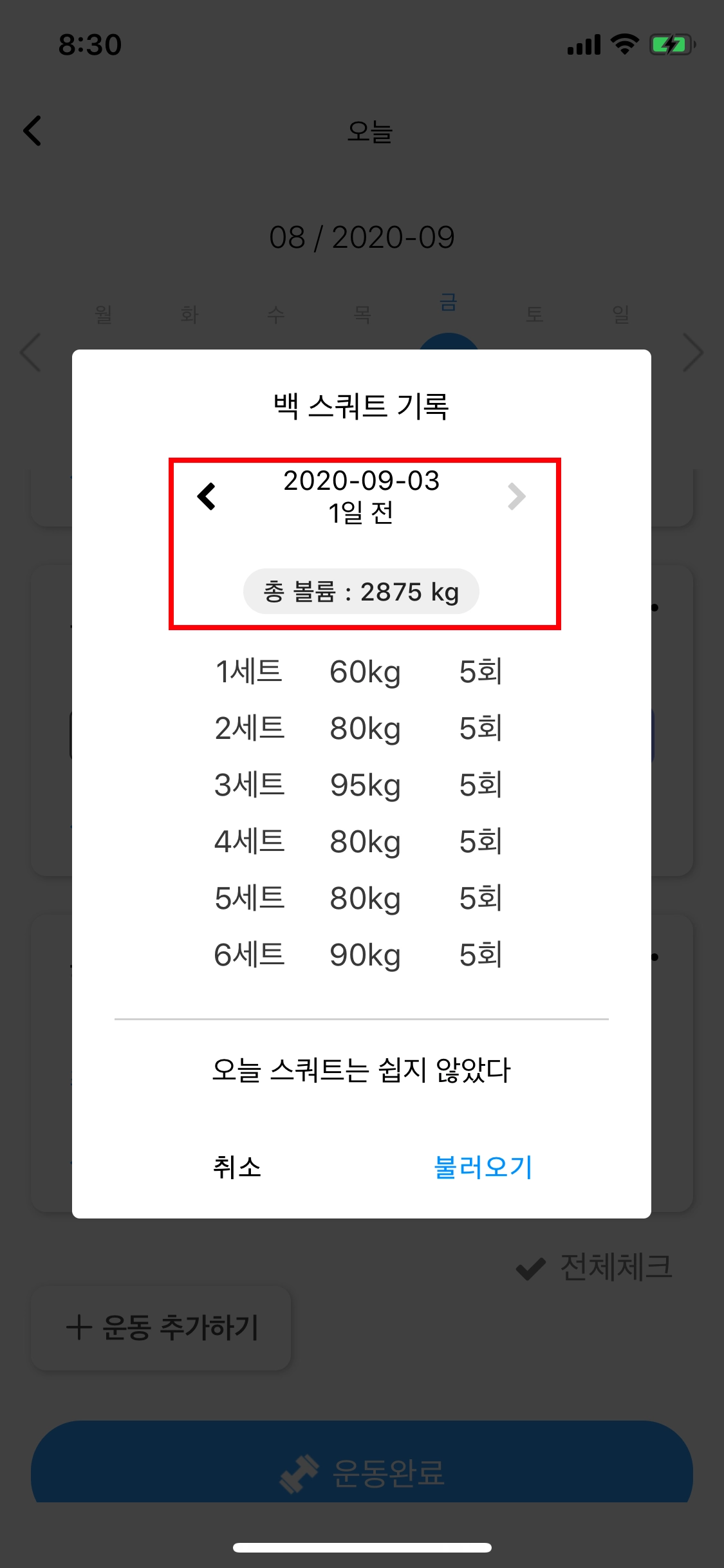Go to the previous squat record date
Screen dimensions: 724x1568
click(x=207, y=496)
